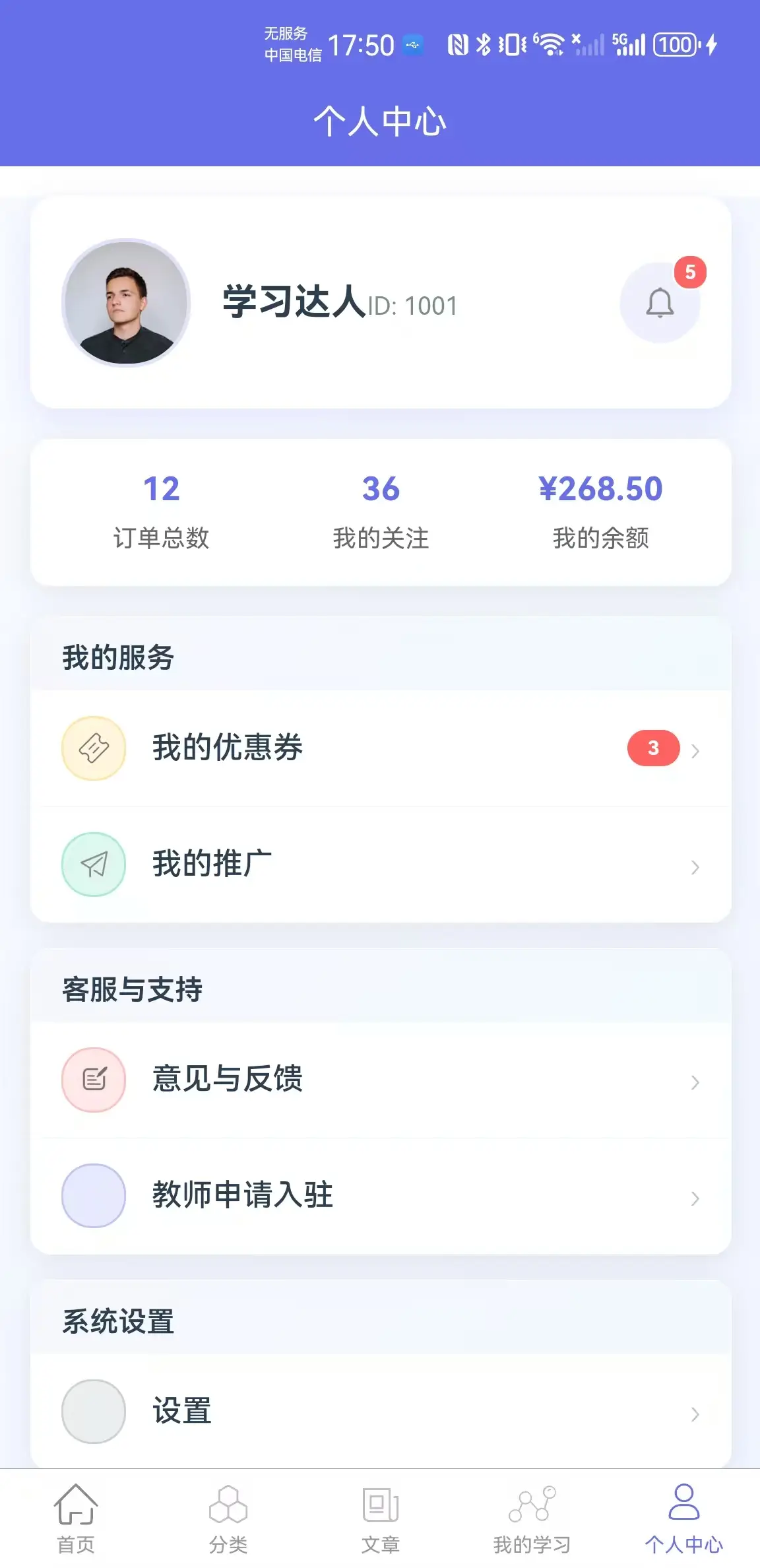Open the notifications bell
760x1568 pixels.
(x=660, y=303)
